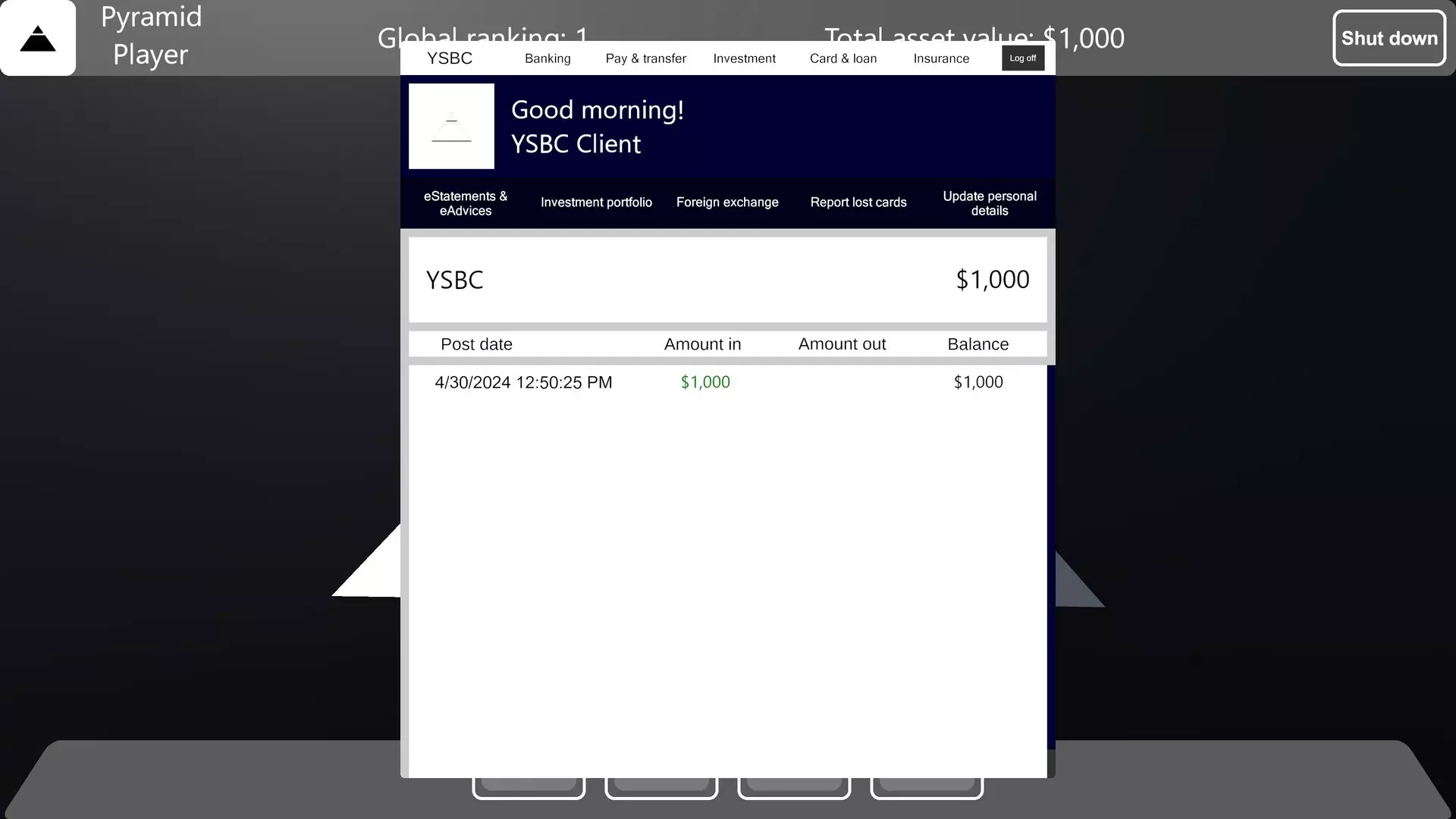The image size is (1456, 819).
Task: Open the YSBC account card
Action: pyautogui.click(x=727, y=280)
